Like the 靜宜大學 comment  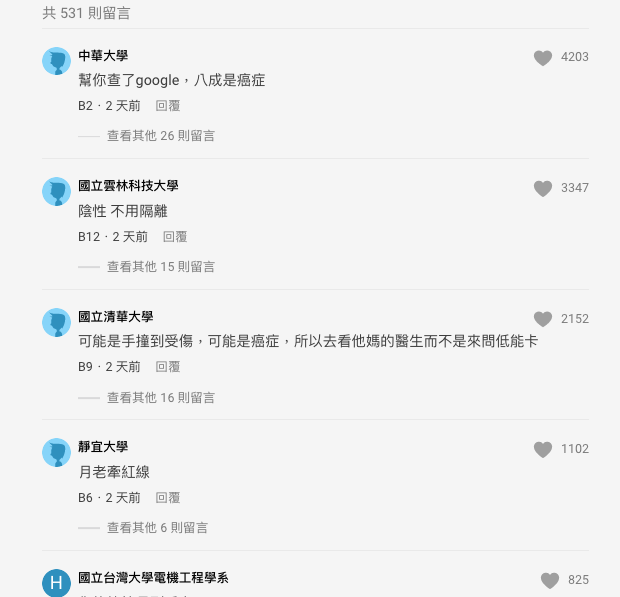click(543, 449)
